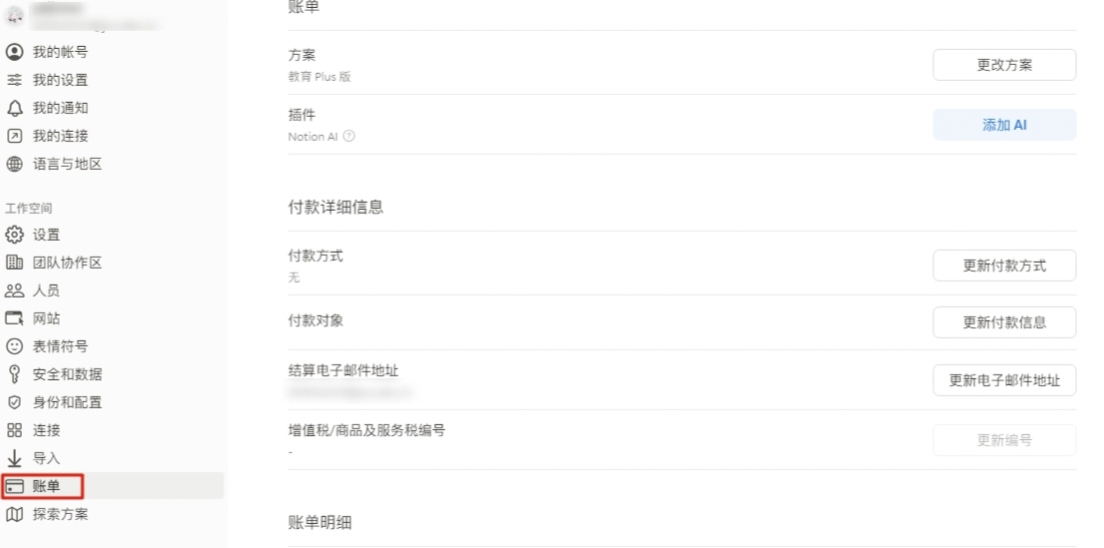Open 导入
The image size is (1104, 548).
pos(46,459)
